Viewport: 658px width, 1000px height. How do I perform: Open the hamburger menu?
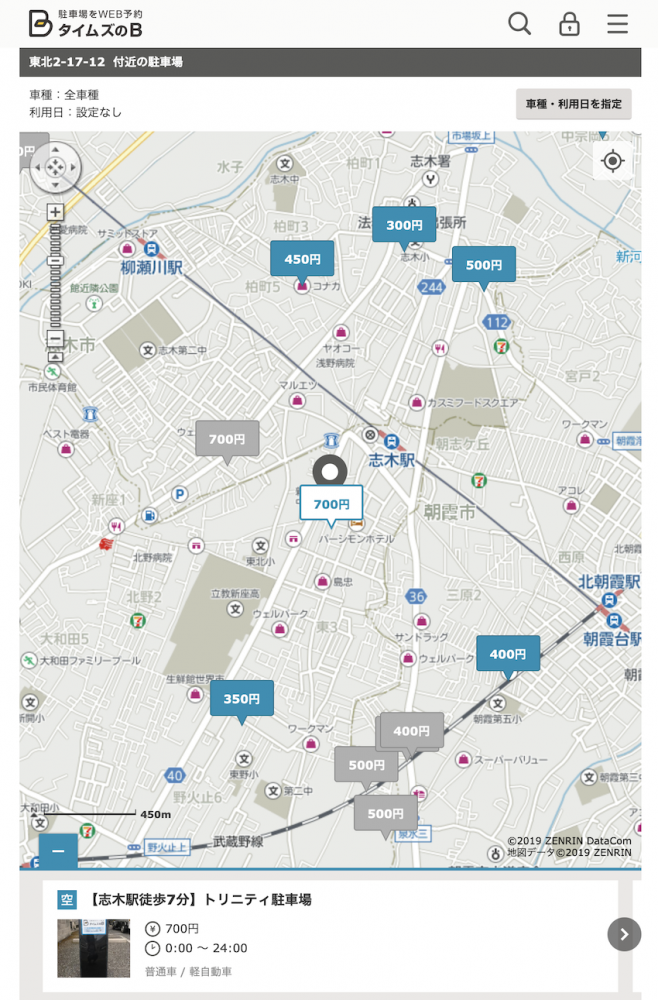pyautogui.click(x=618, y=24)
